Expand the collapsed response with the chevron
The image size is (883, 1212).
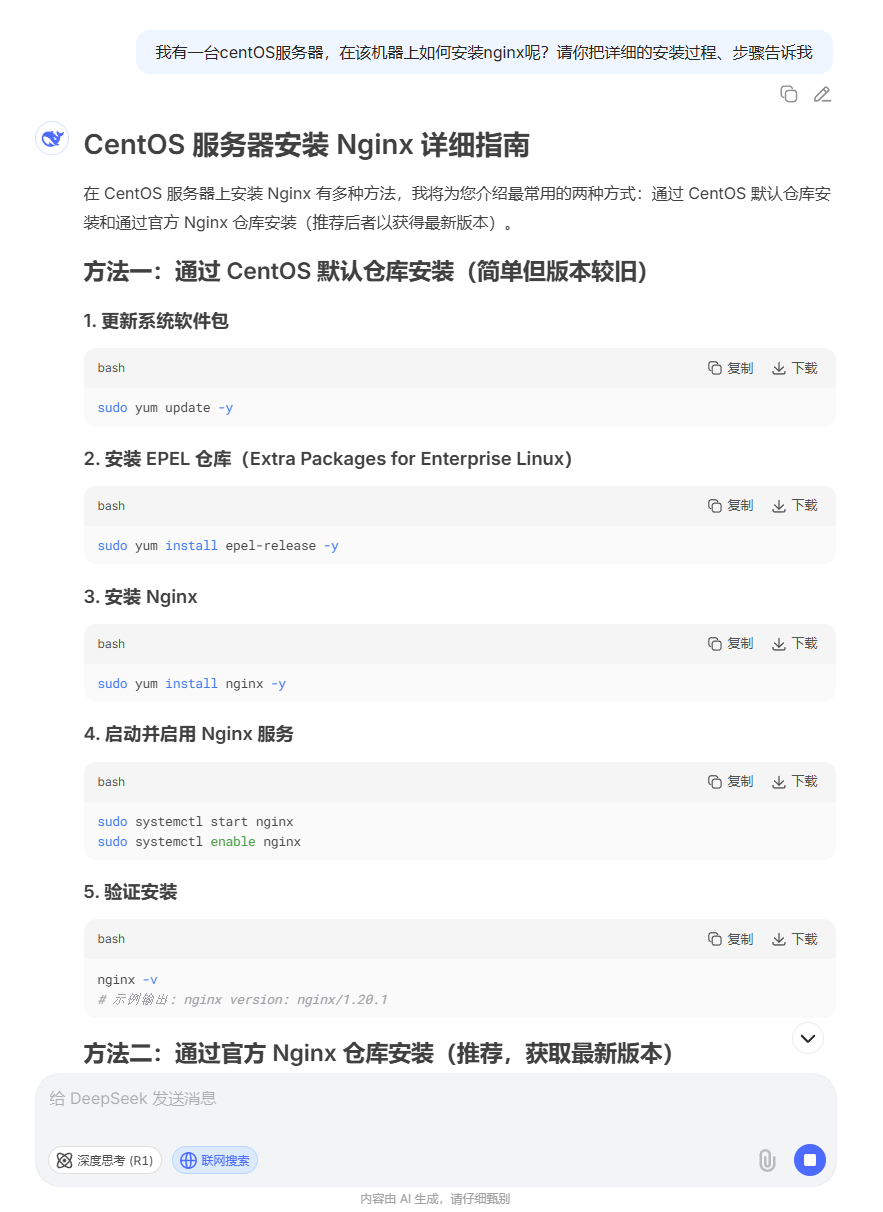(807, 1039)
